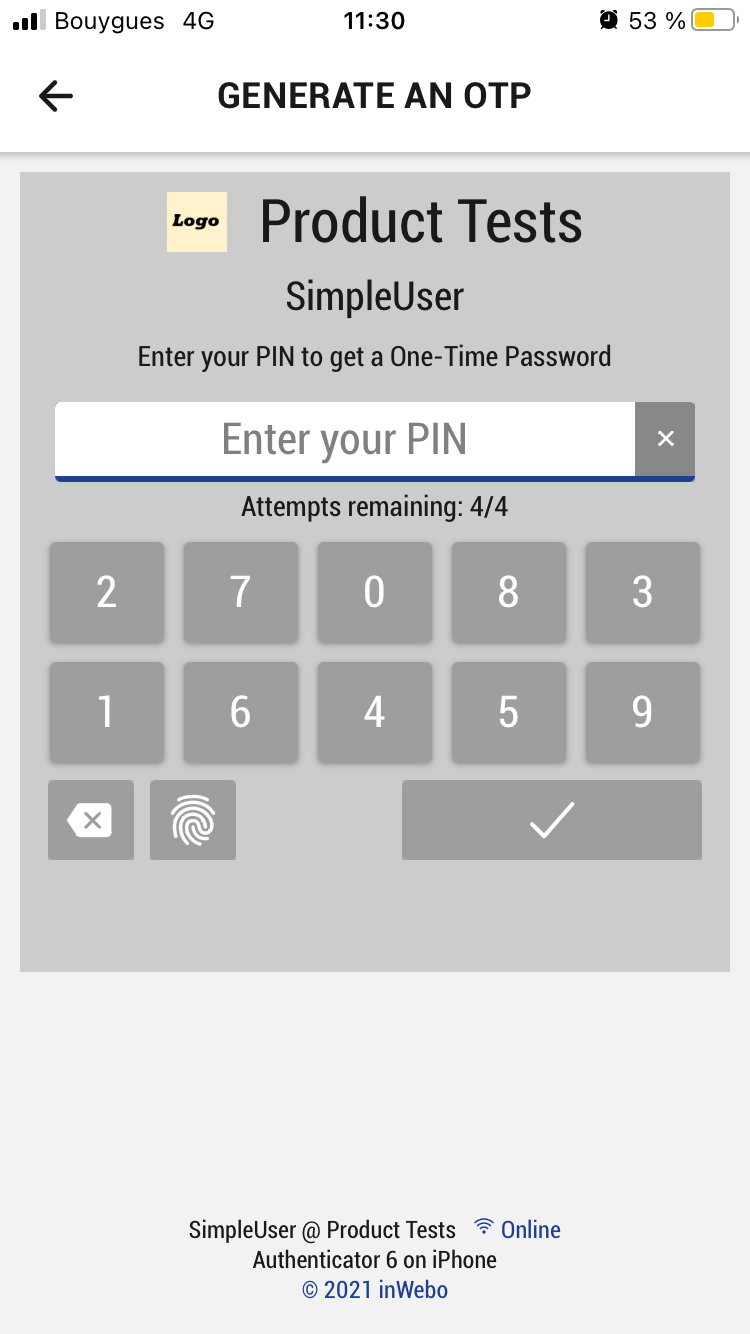This screenshot has width=750, height=1334.
Task: Clear the PIN field with the X
Action: click(665, 439)
